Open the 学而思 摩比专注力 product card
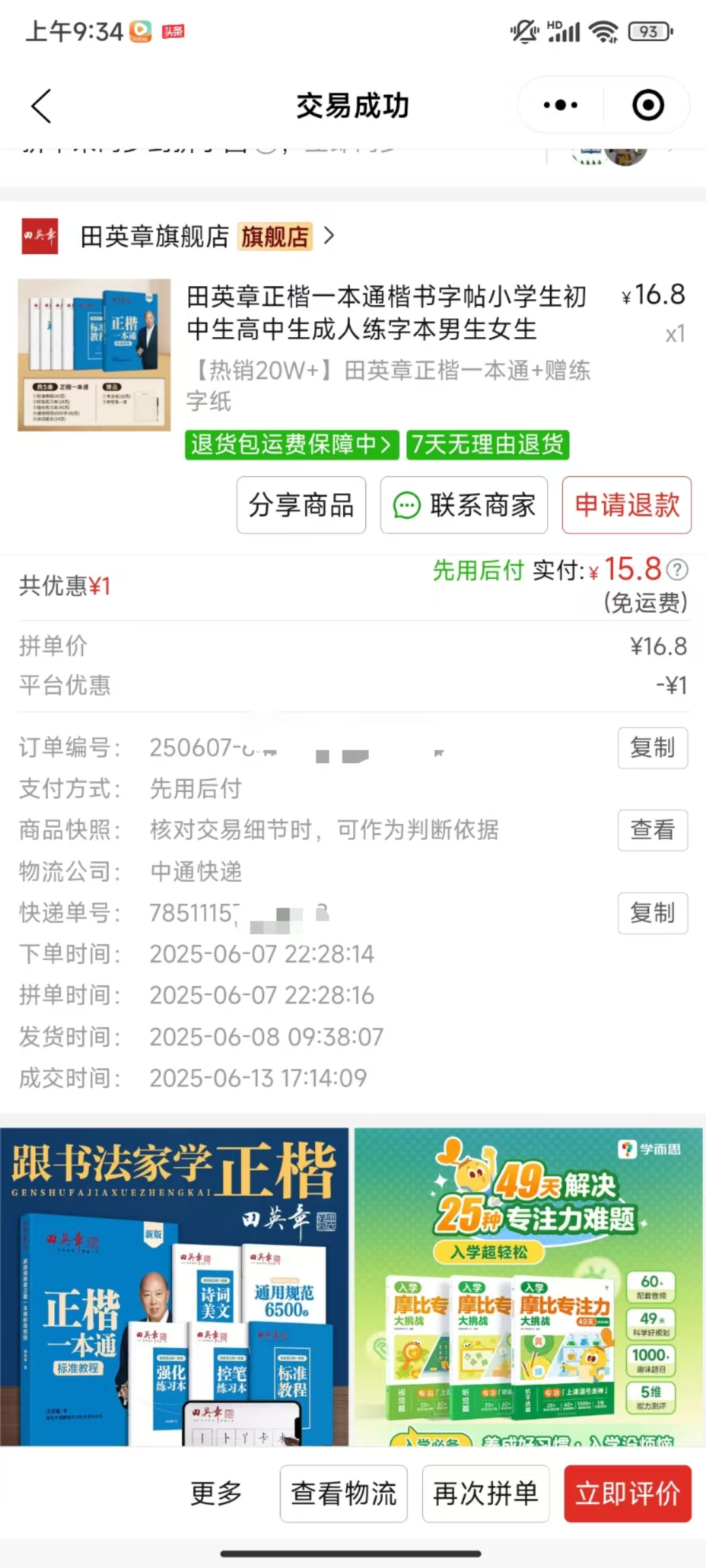706x1568 pixels. pyautogui.click(x=529, y=1286)
